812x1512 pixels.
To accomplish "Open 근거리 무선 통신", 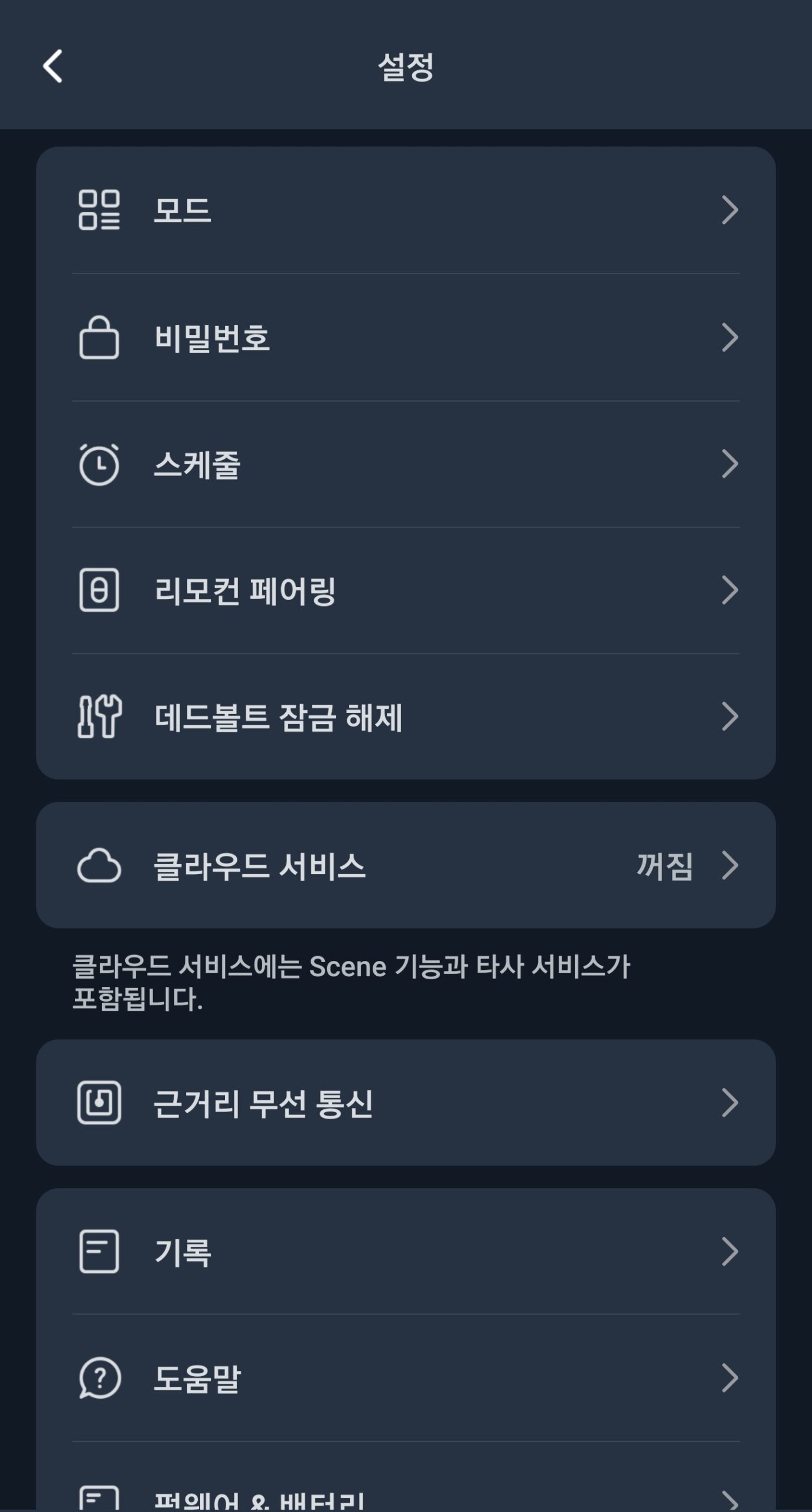I will [405, 1103].
